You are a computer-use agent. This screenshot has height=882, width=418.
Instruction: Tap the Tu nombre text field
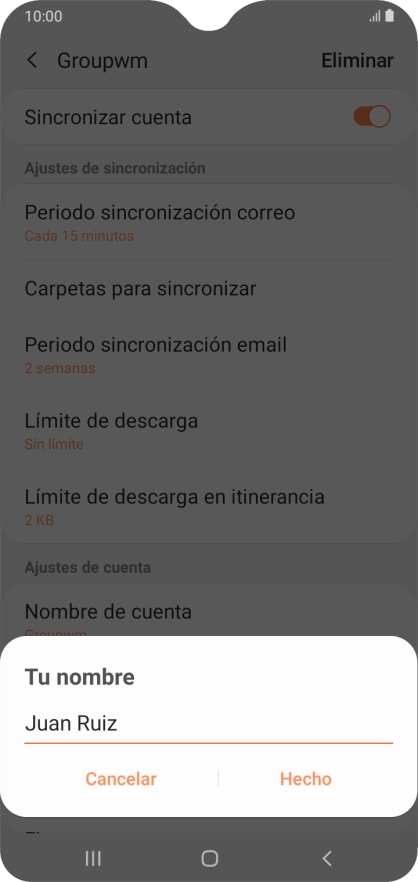coord(208,724)
